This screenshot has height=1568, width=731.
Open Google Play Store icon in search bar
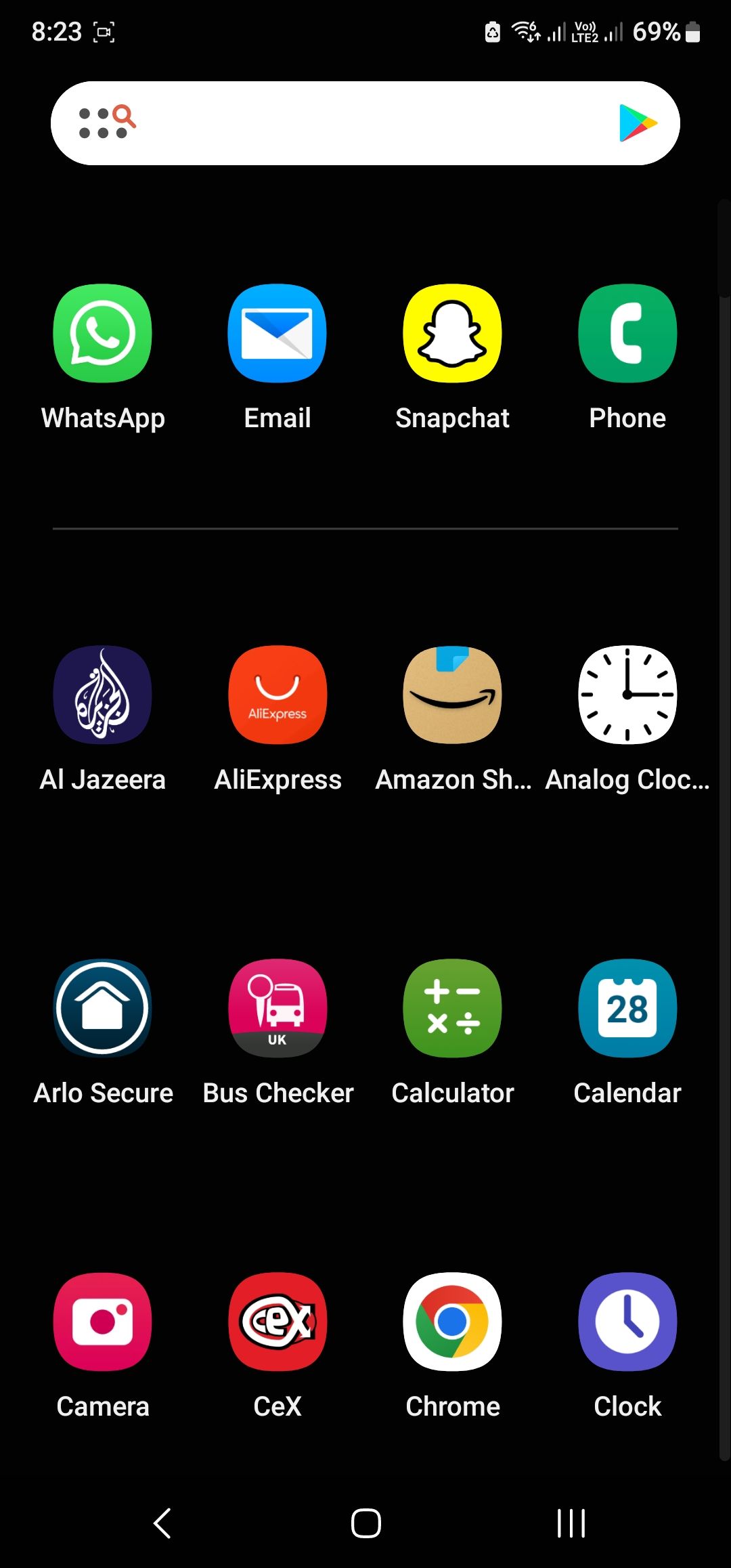(x=638, y=123)
